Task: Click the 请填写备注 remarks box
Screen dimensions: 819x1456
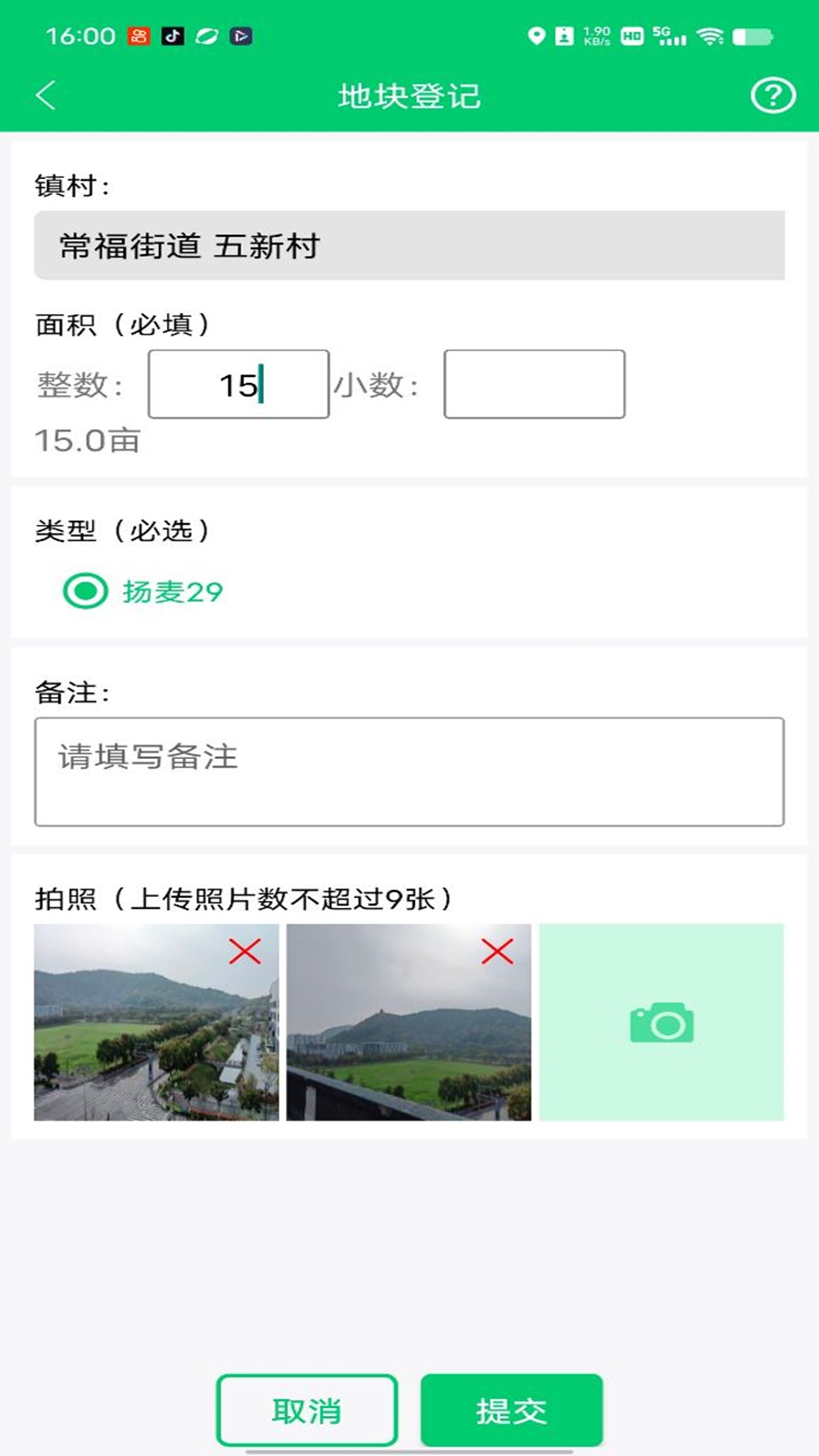Action: 409,771
